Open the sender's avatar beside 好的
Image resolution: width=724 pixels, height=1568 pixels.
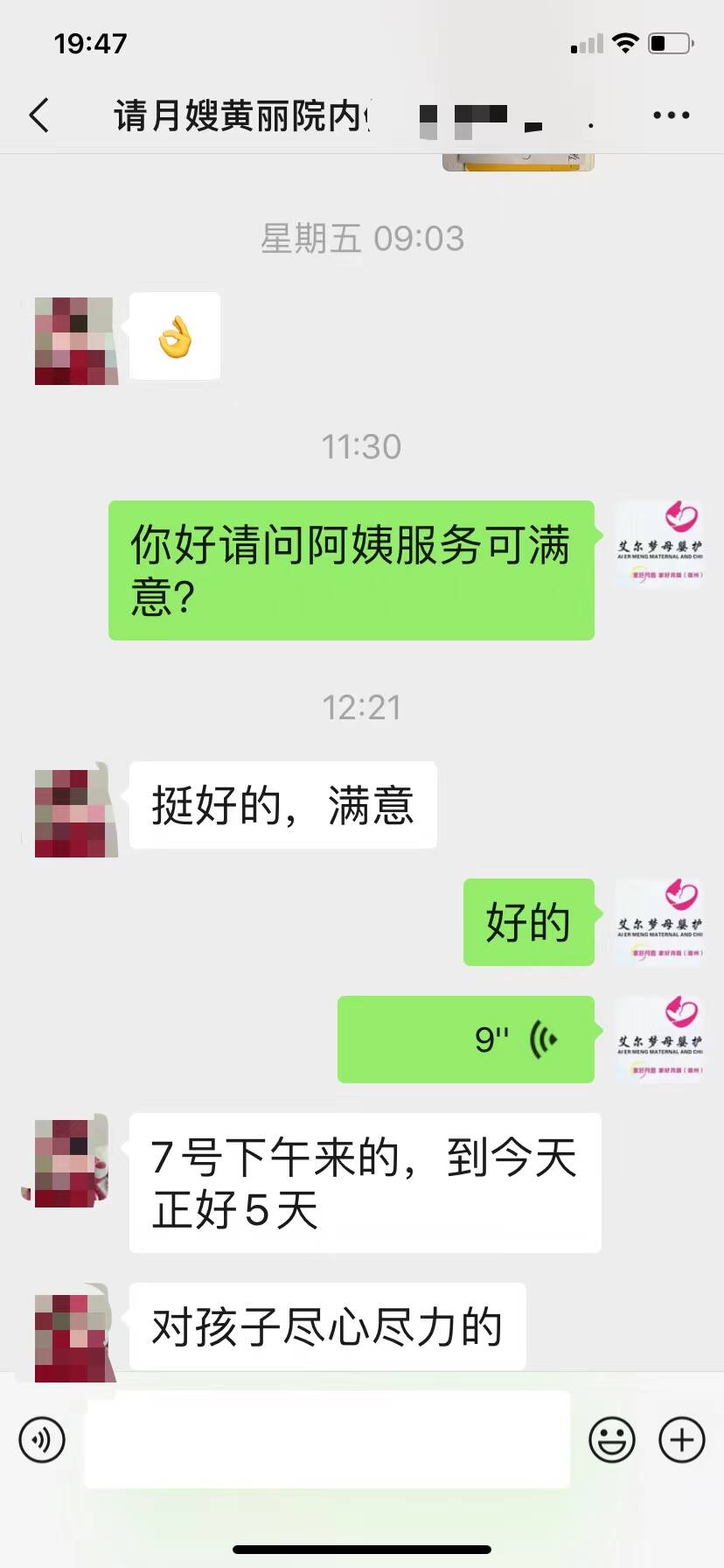click(659, 922)
